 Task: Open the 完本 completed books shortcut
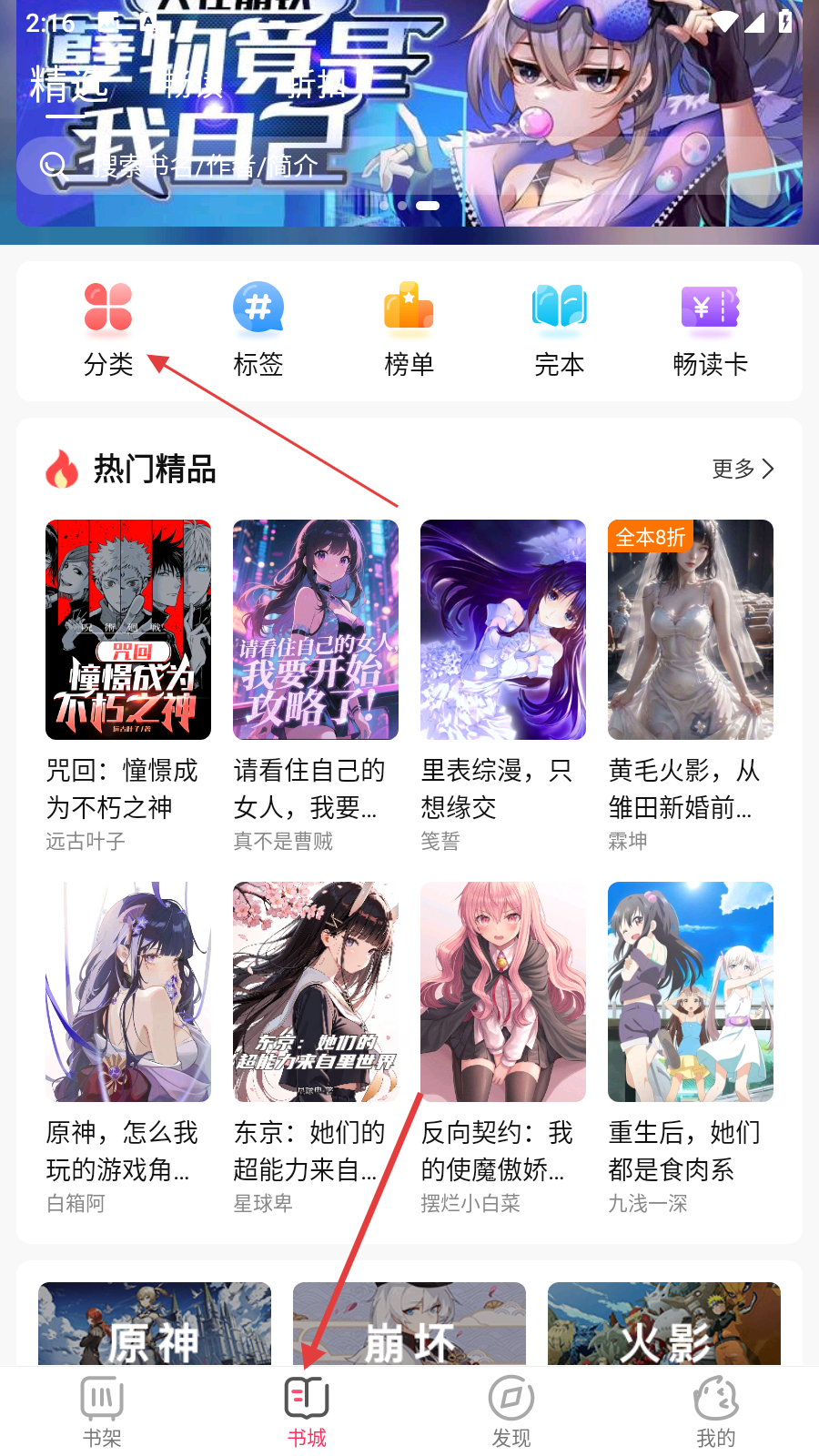pos(559,330)
